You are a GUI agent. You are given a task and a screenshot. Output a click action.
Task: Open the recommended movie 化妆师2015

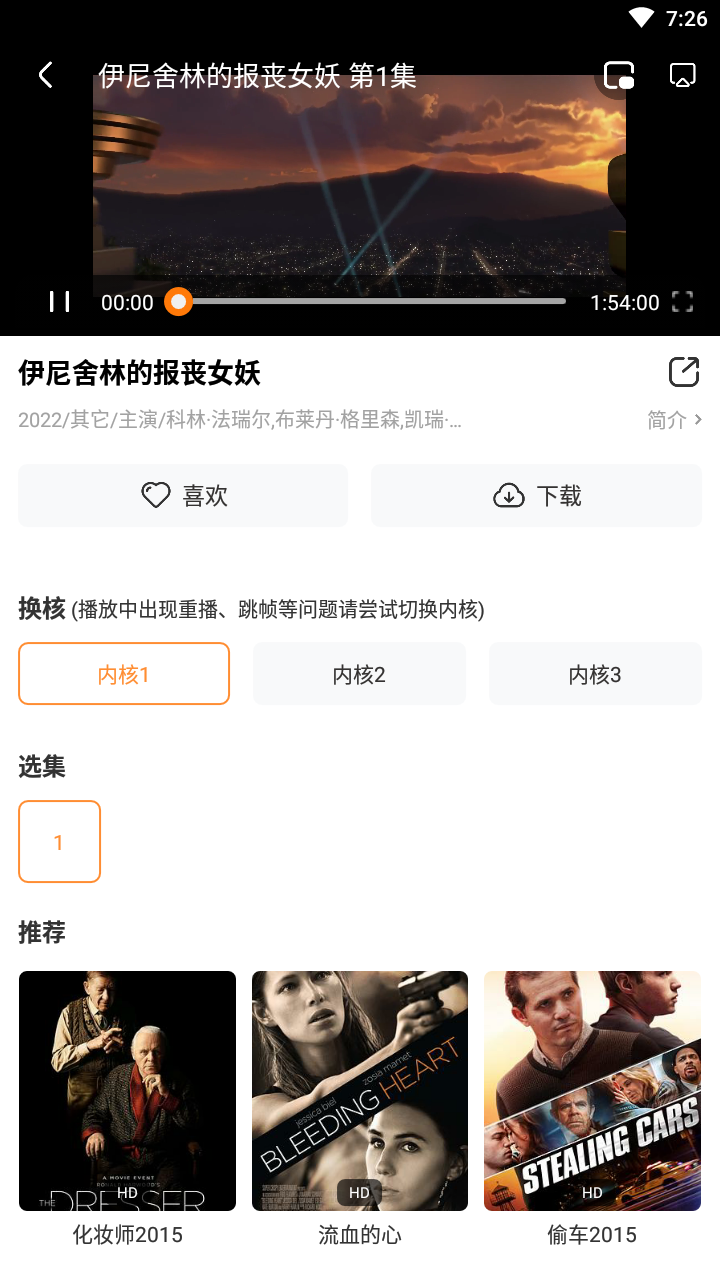coord(127,1108)
